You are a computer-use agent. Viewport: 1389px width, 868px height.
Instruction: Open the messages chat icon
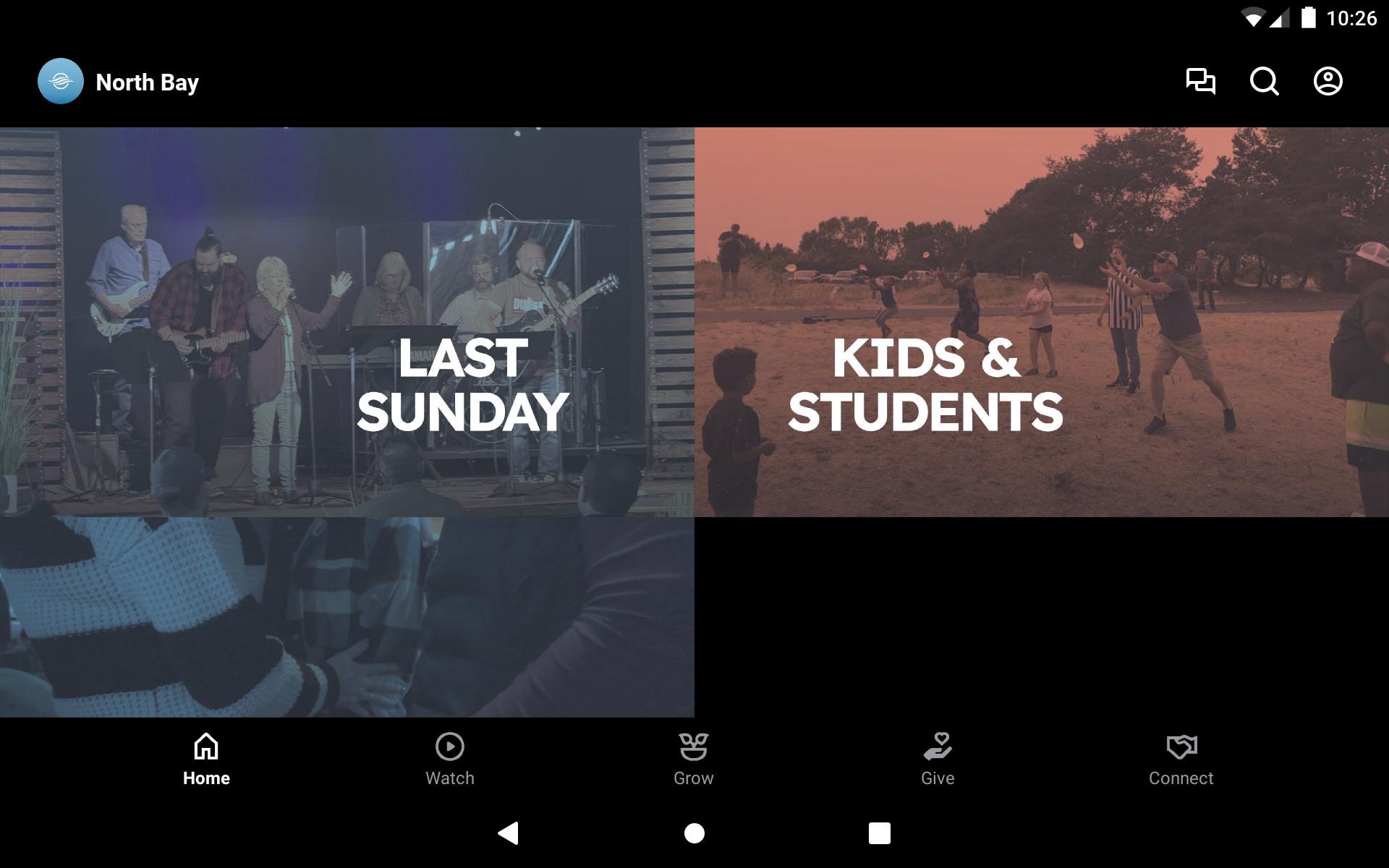coord(1200,81)
